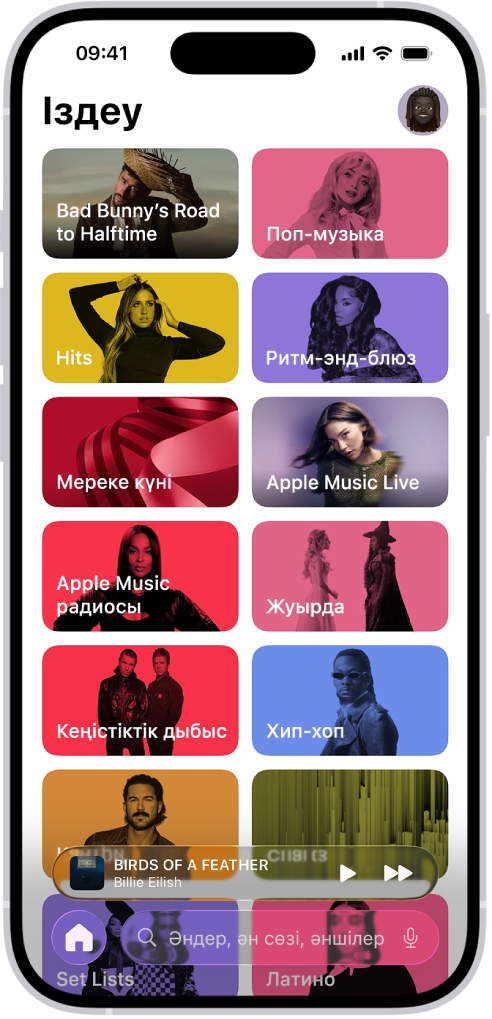The width and height of the screenshot is (492, 1019).
Task: Open the Хип-хоп category
Action: click(350, 701)
